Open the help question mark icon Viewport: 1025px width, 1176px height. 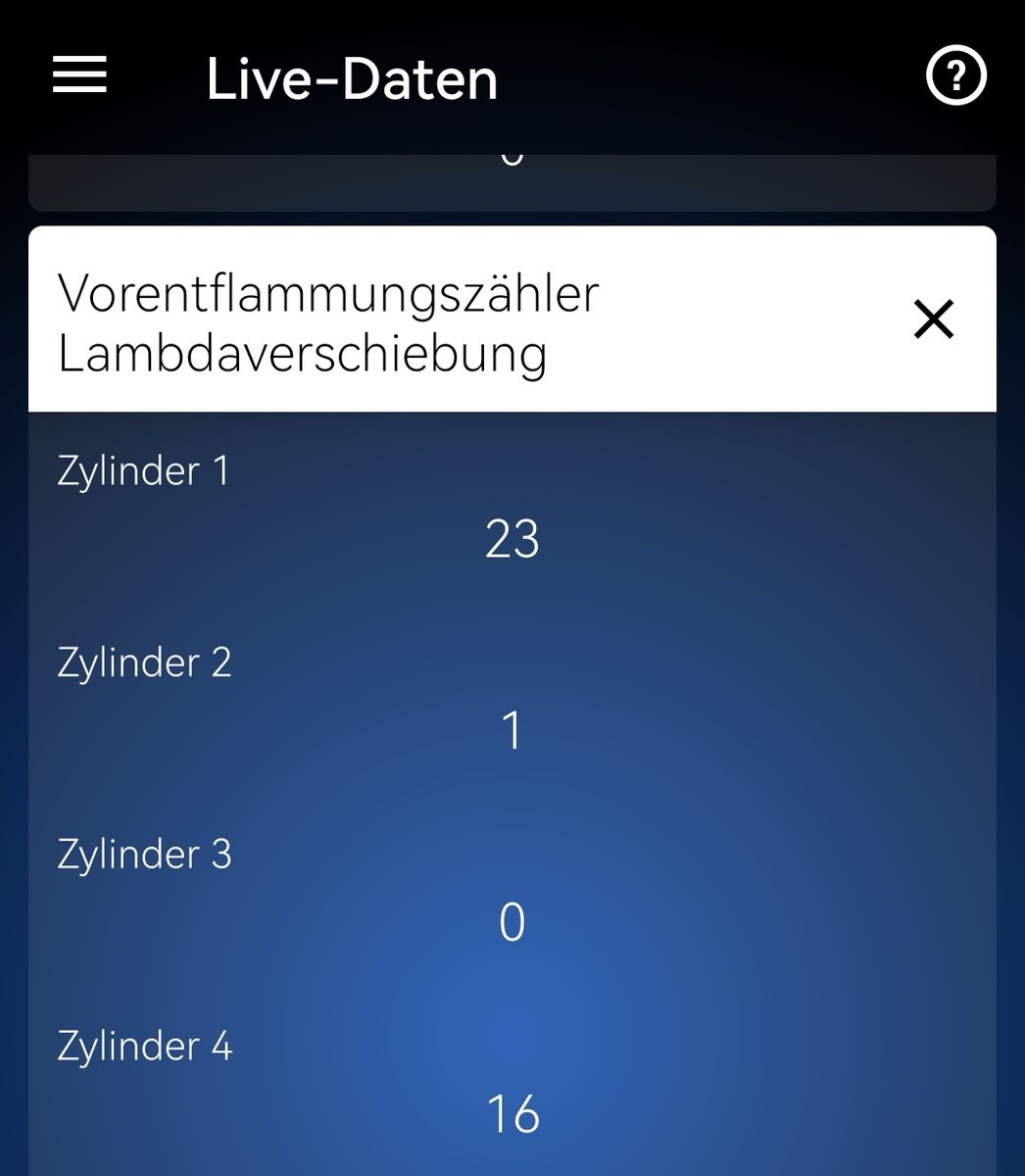[955, 75]
